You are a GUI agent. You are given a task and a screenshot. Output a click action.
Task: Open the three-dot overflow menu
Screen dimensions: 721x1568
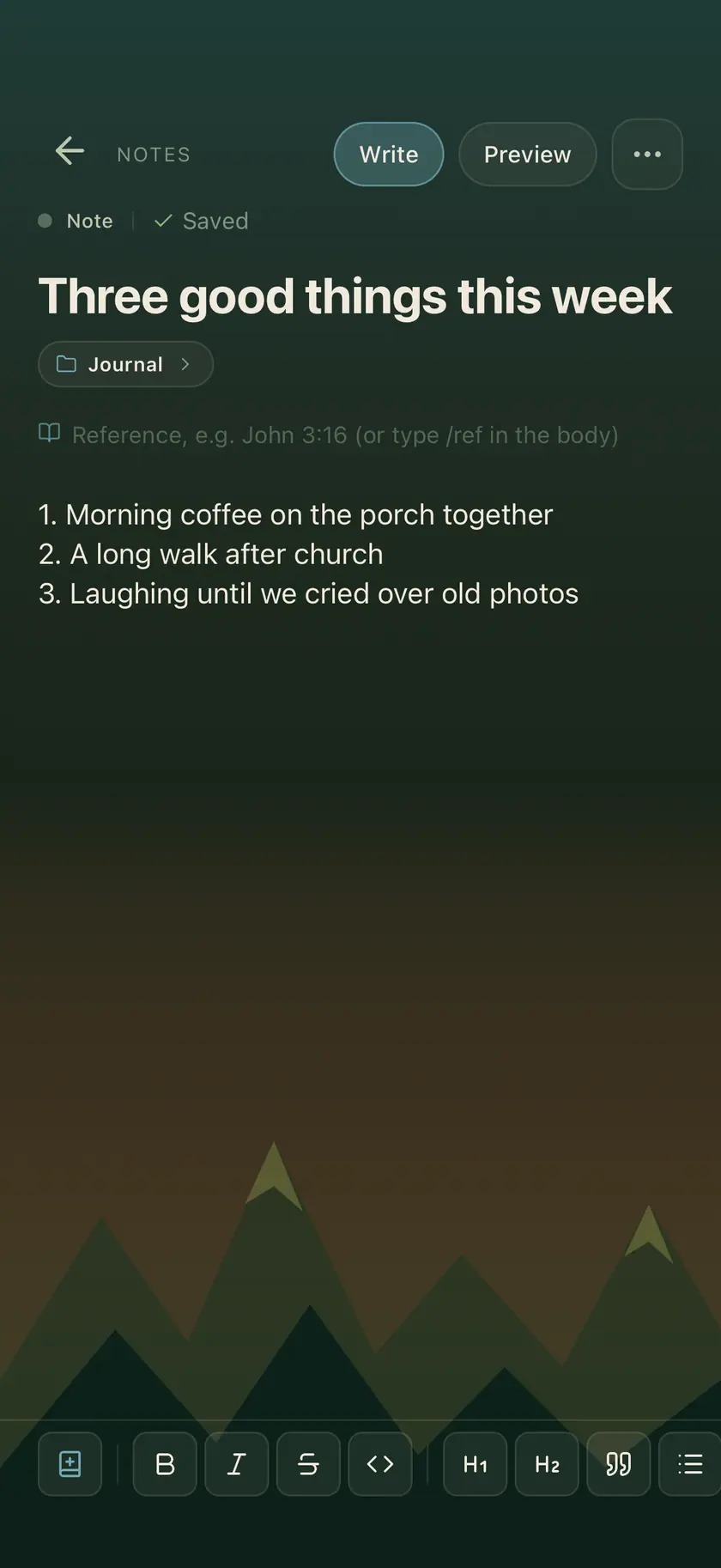click(x=647, y=155)
